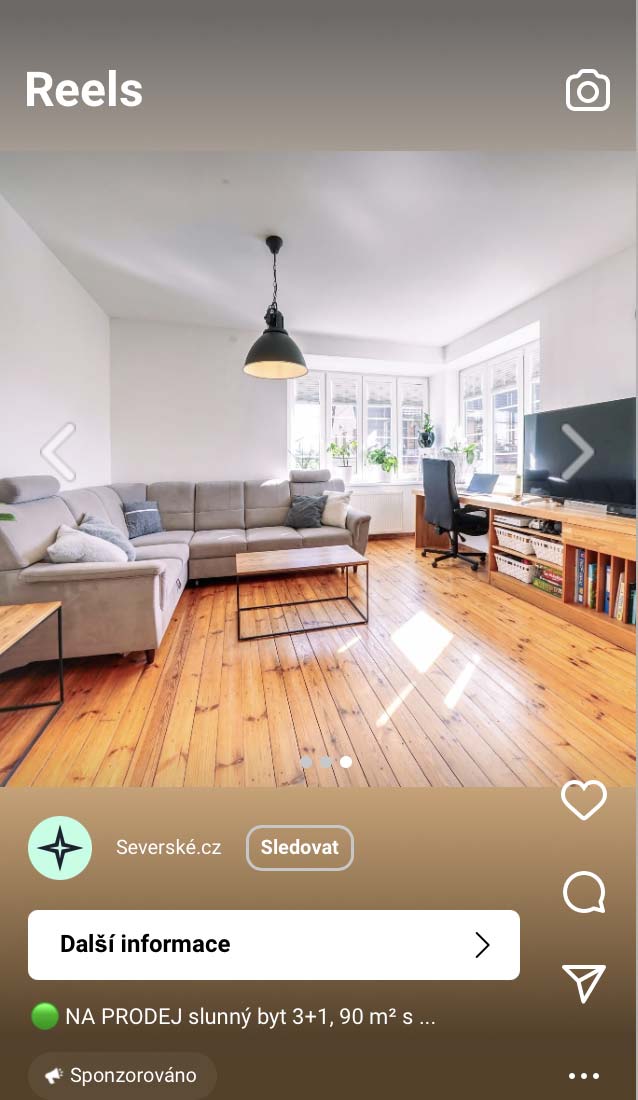638x1100 pixels.
Task: Open the Severské.cz account name
Action: point(168,848)
